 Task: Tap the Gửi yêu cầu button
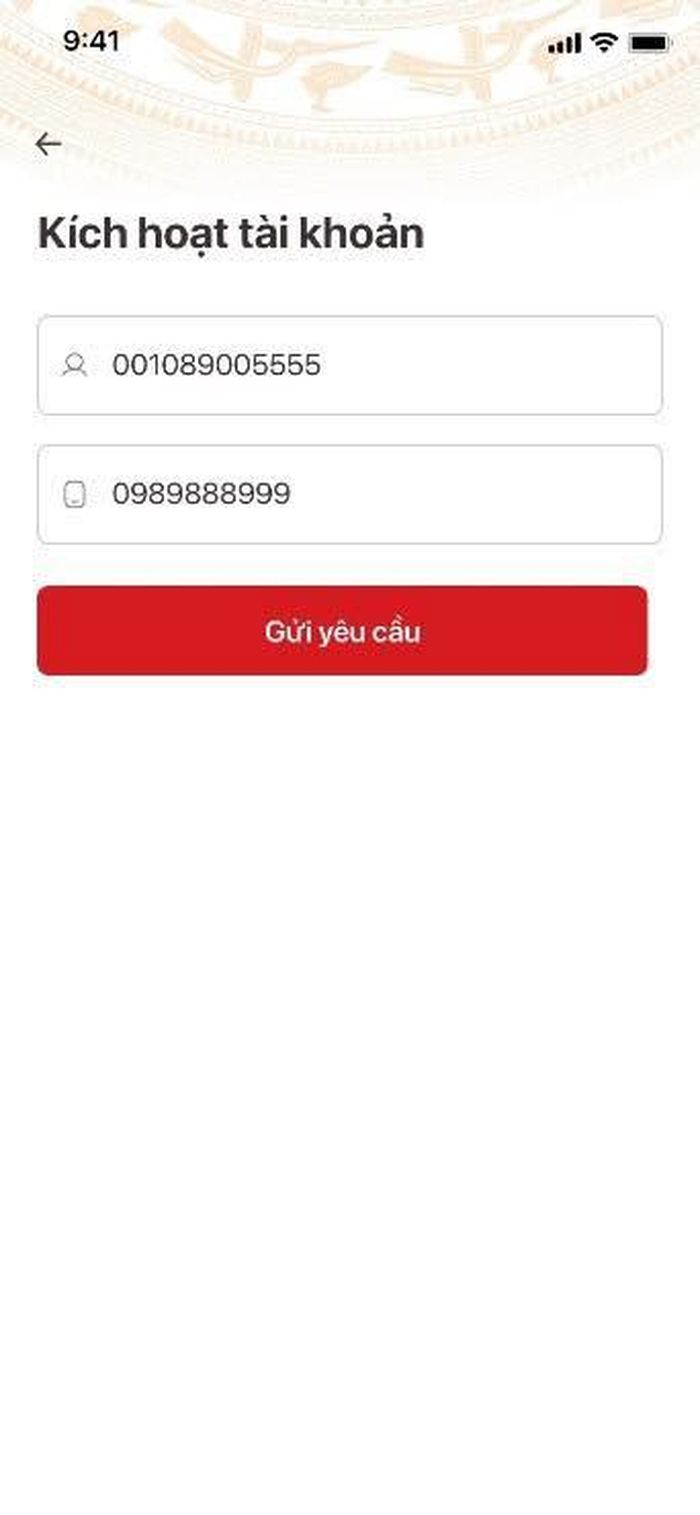tap(342, 631)
